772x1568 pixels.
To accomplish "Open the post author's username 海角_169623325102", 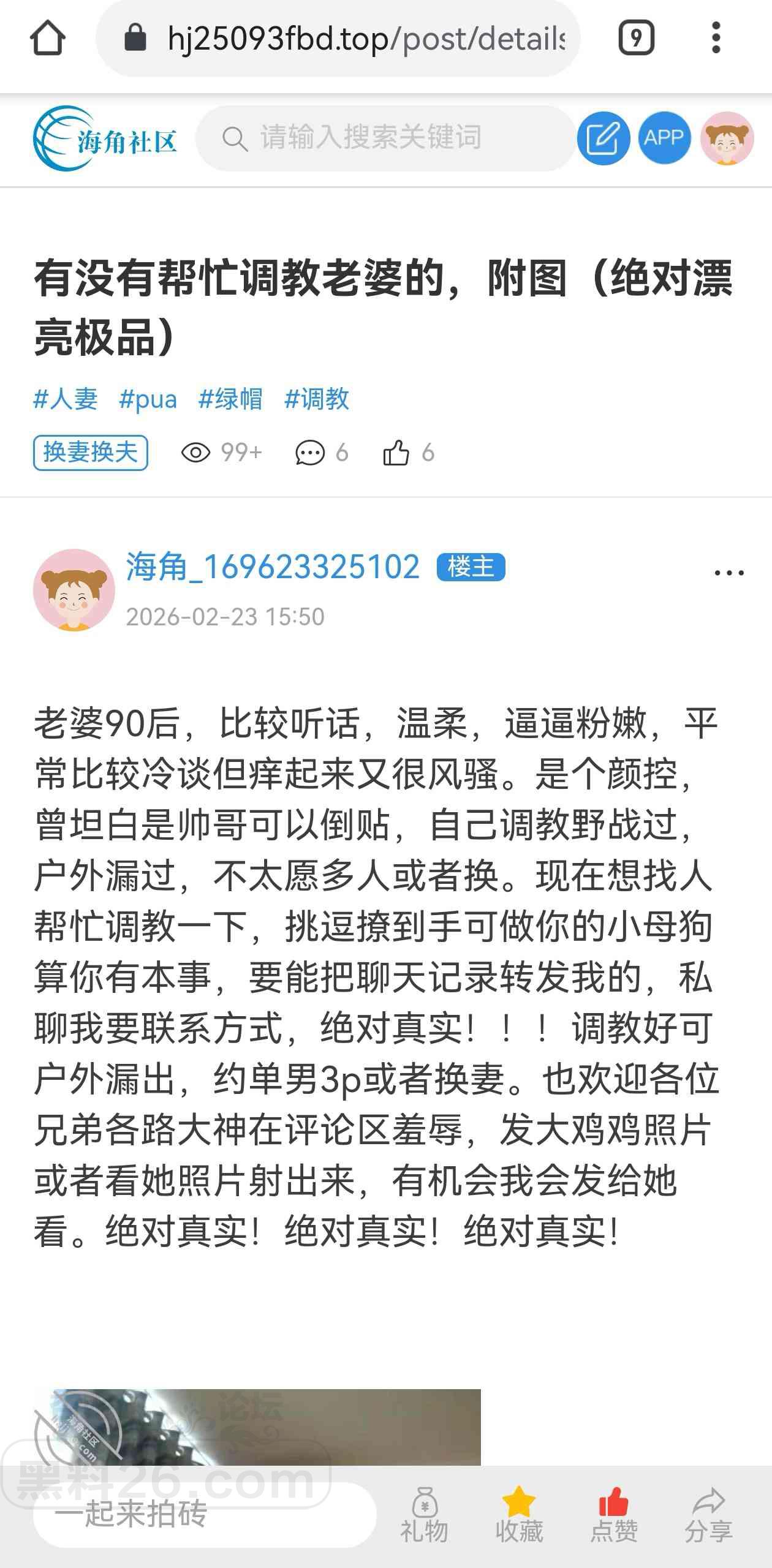I will tap(273, 567).
